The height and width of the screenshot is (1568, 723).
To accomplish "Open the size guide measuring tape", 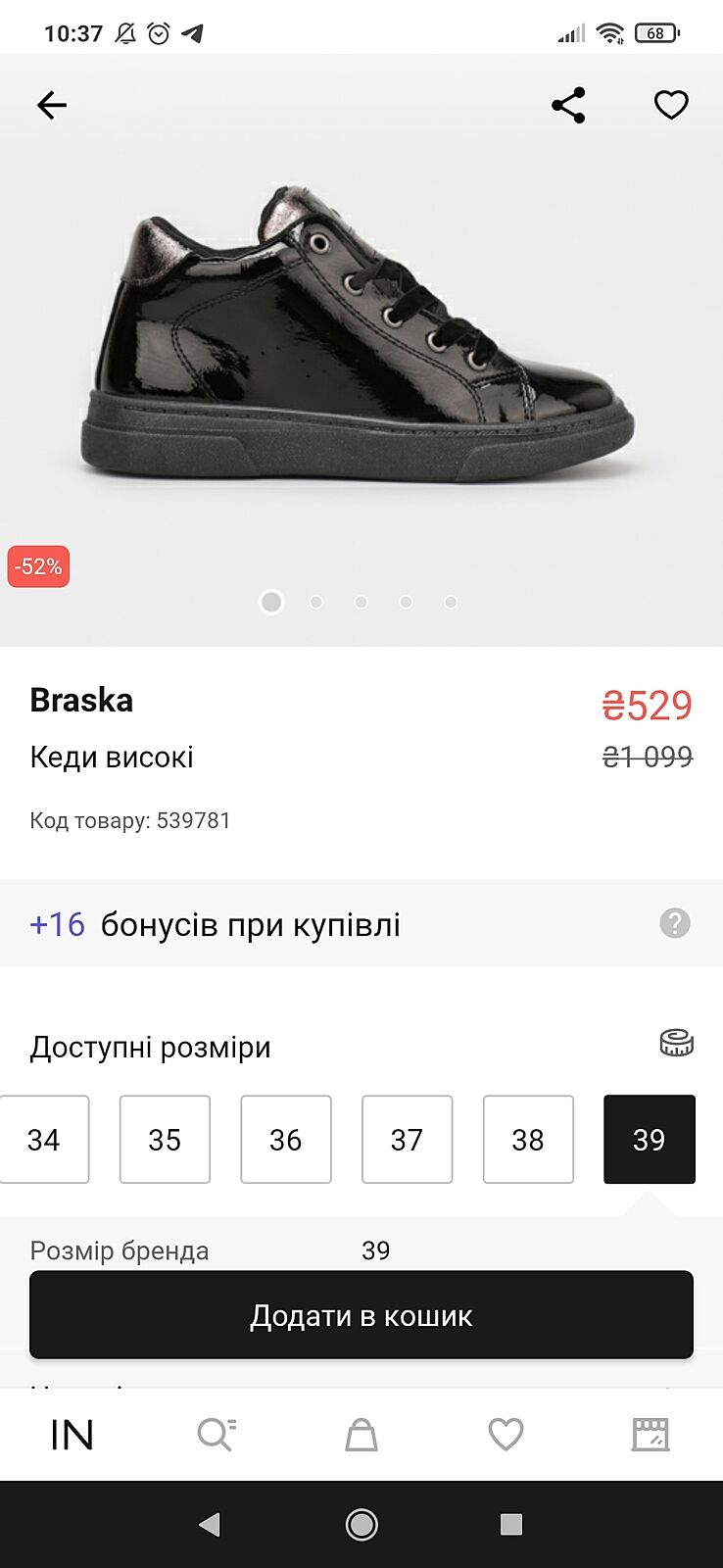I will tap(676, 1043).
